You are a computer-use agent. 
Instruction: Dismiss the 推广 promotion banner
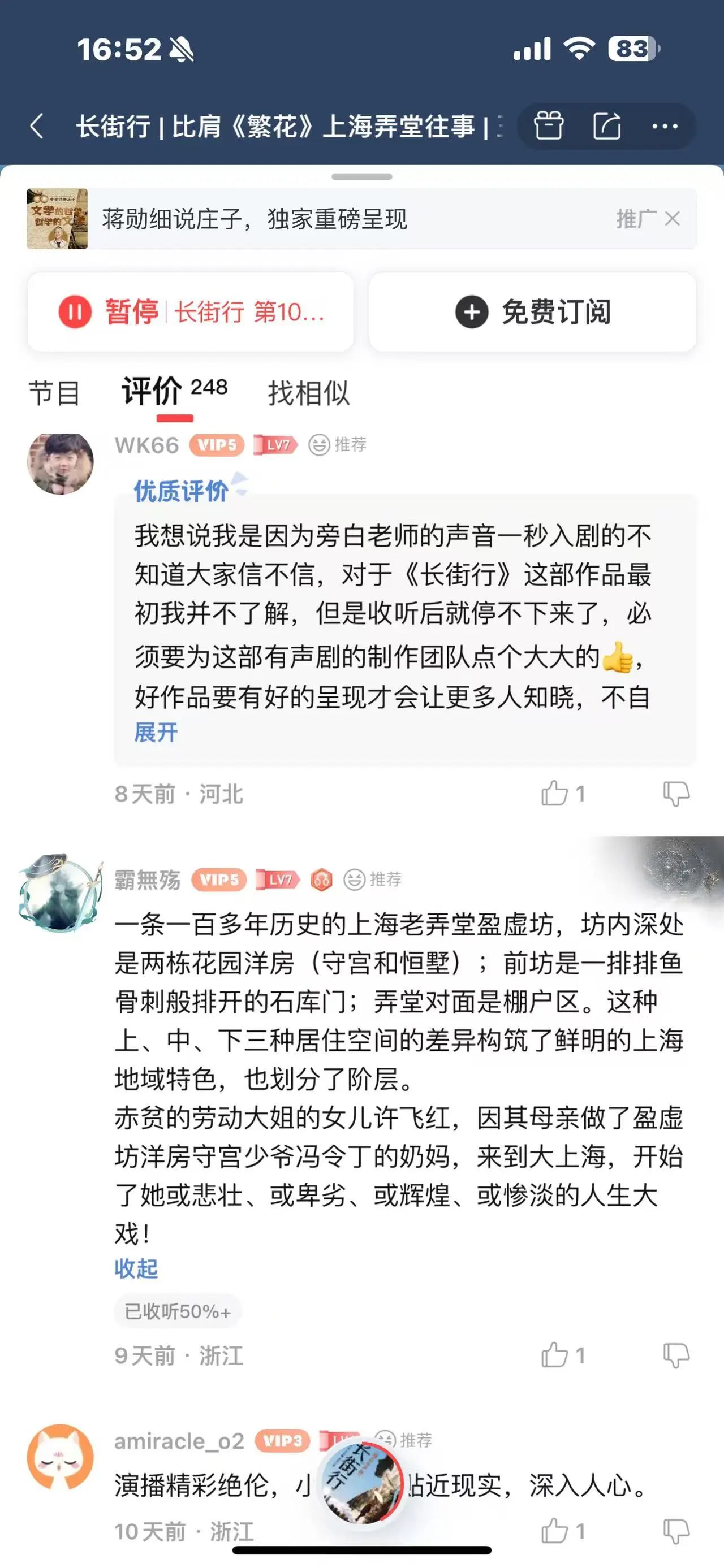click(672, 219)
